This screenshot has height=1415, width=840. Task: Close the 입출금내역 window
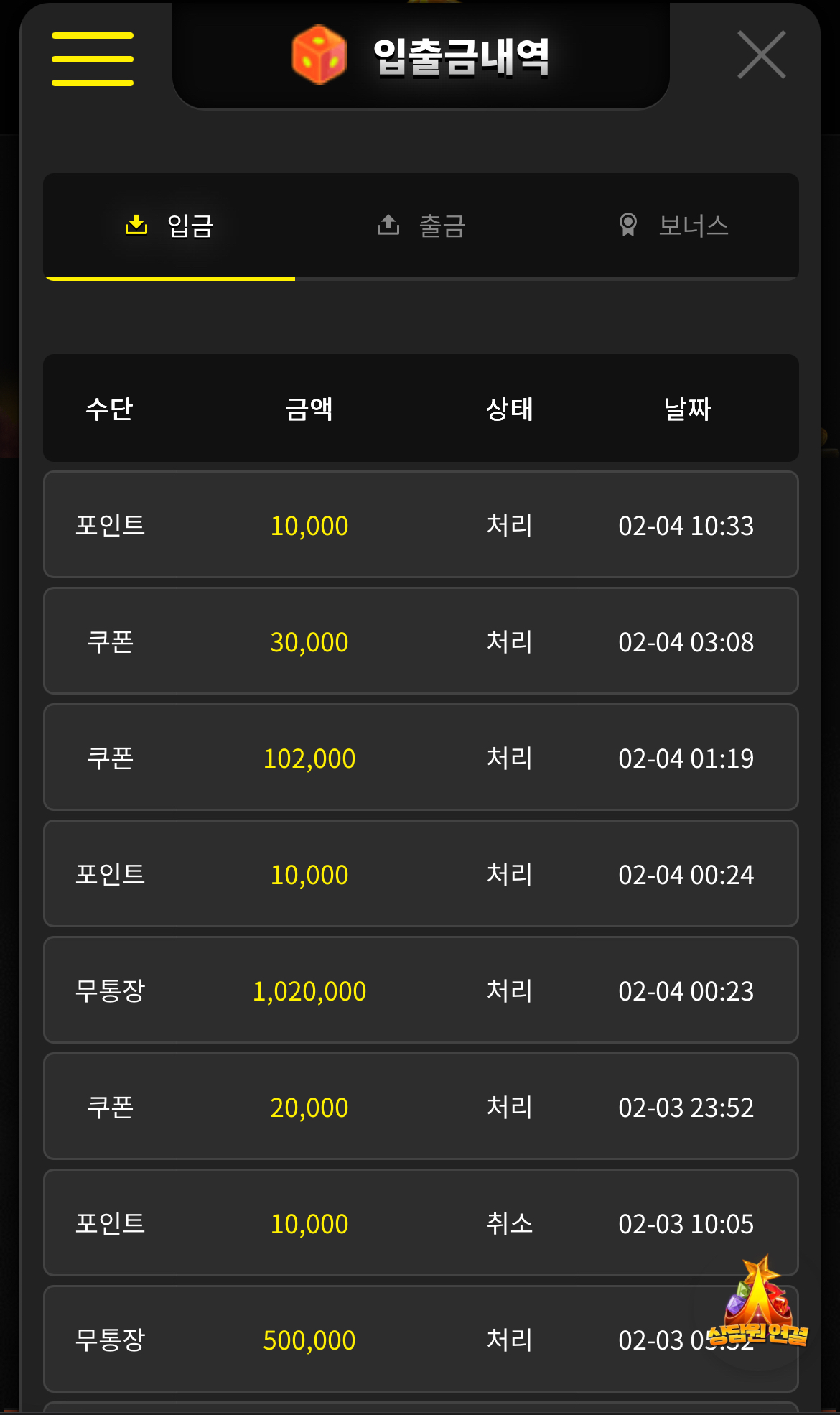pyautogui.click(x=762, y=55)
